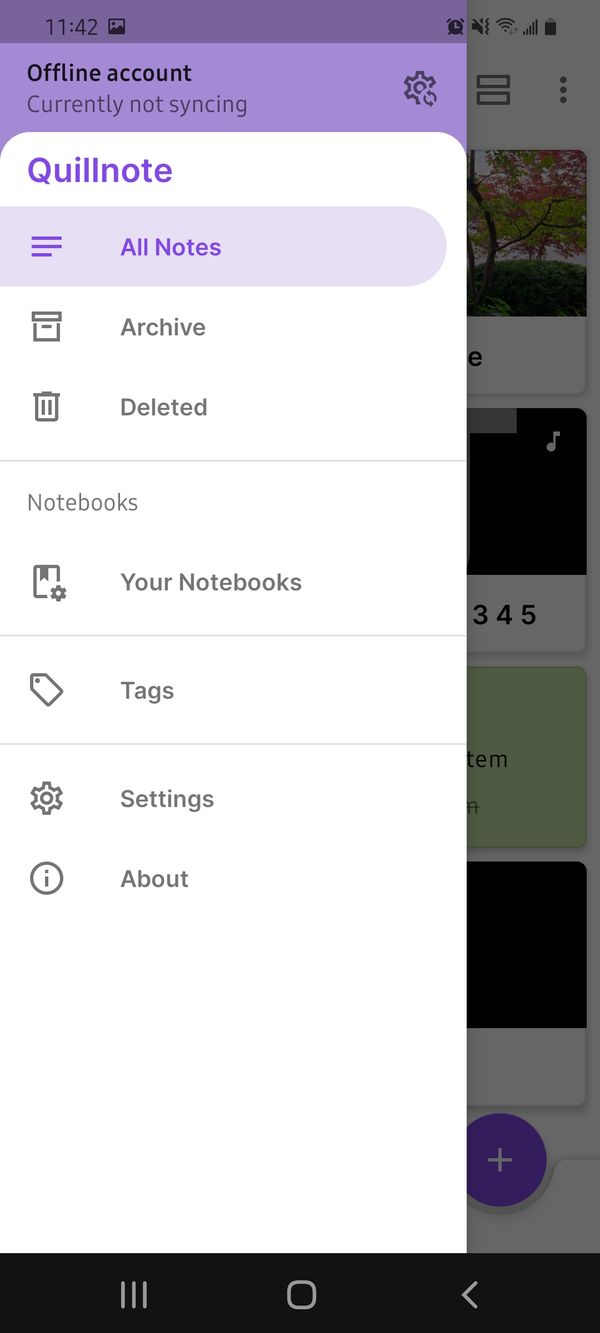The width and height of the screenshot is (600, 1333).
Task: Open the Archive section
Action: pos(163,327)
